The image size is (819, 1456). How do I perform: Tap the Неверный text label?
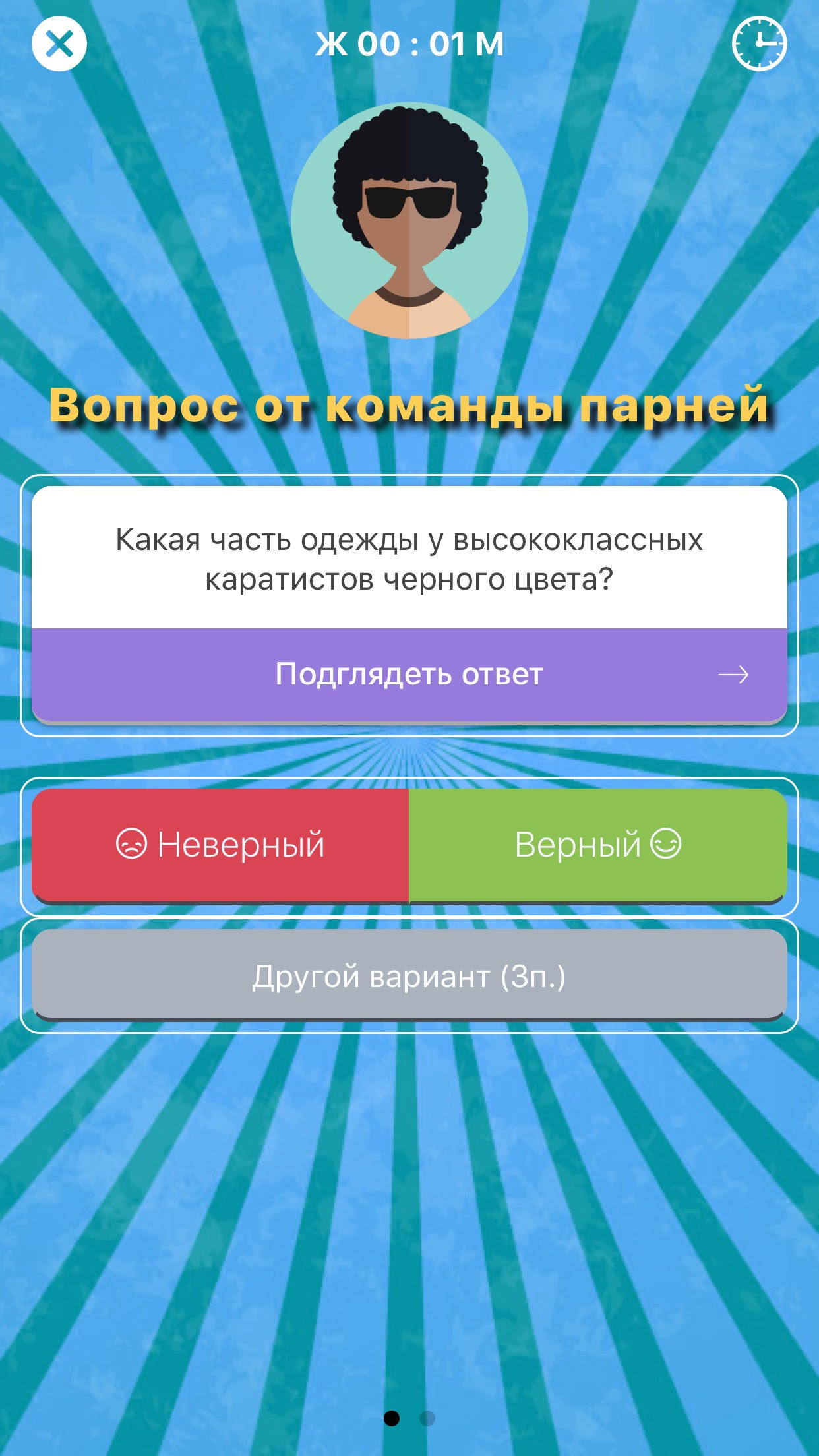coord(240,847)
